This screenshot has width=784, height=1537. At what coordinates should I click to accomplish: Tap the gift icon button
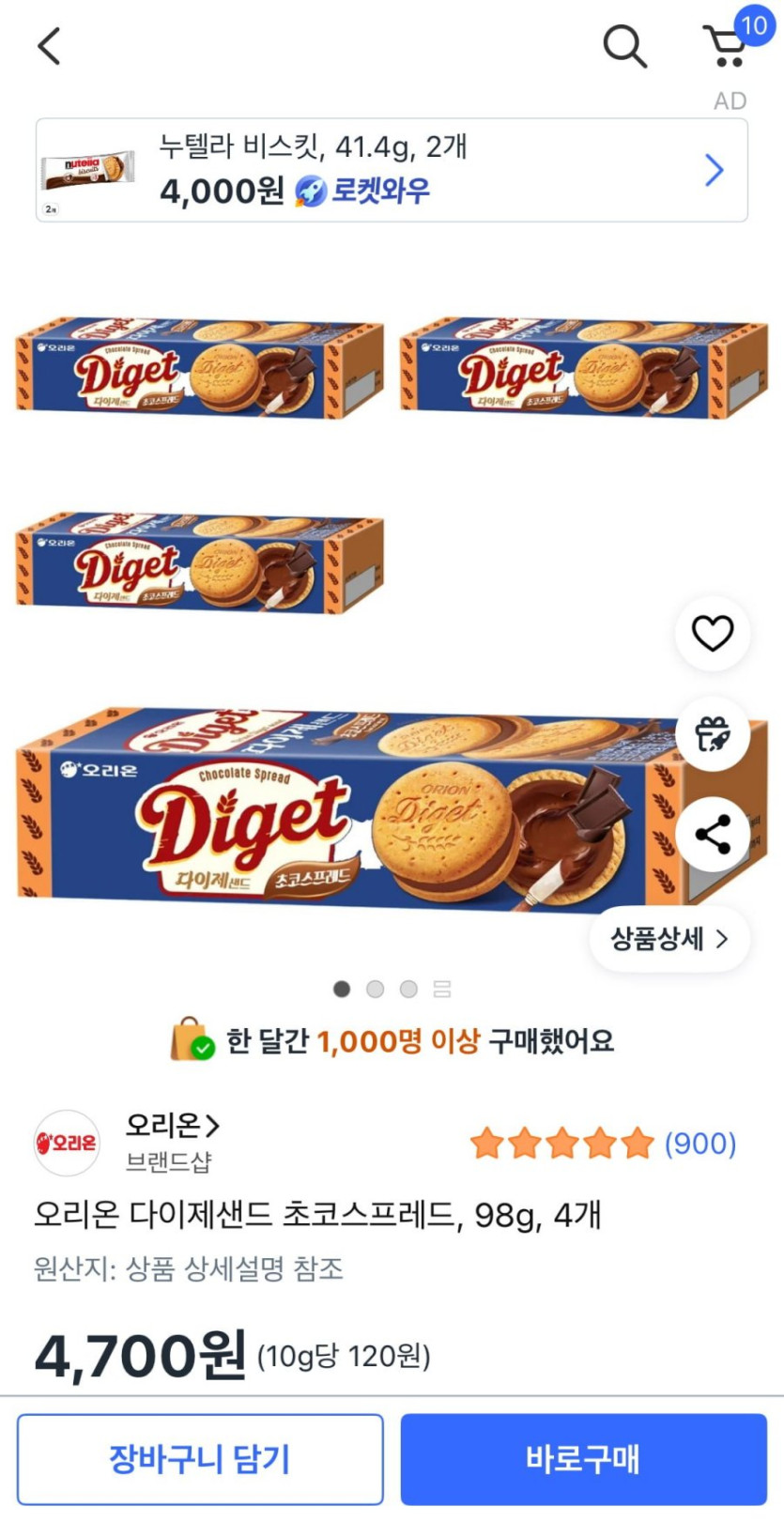713,733
